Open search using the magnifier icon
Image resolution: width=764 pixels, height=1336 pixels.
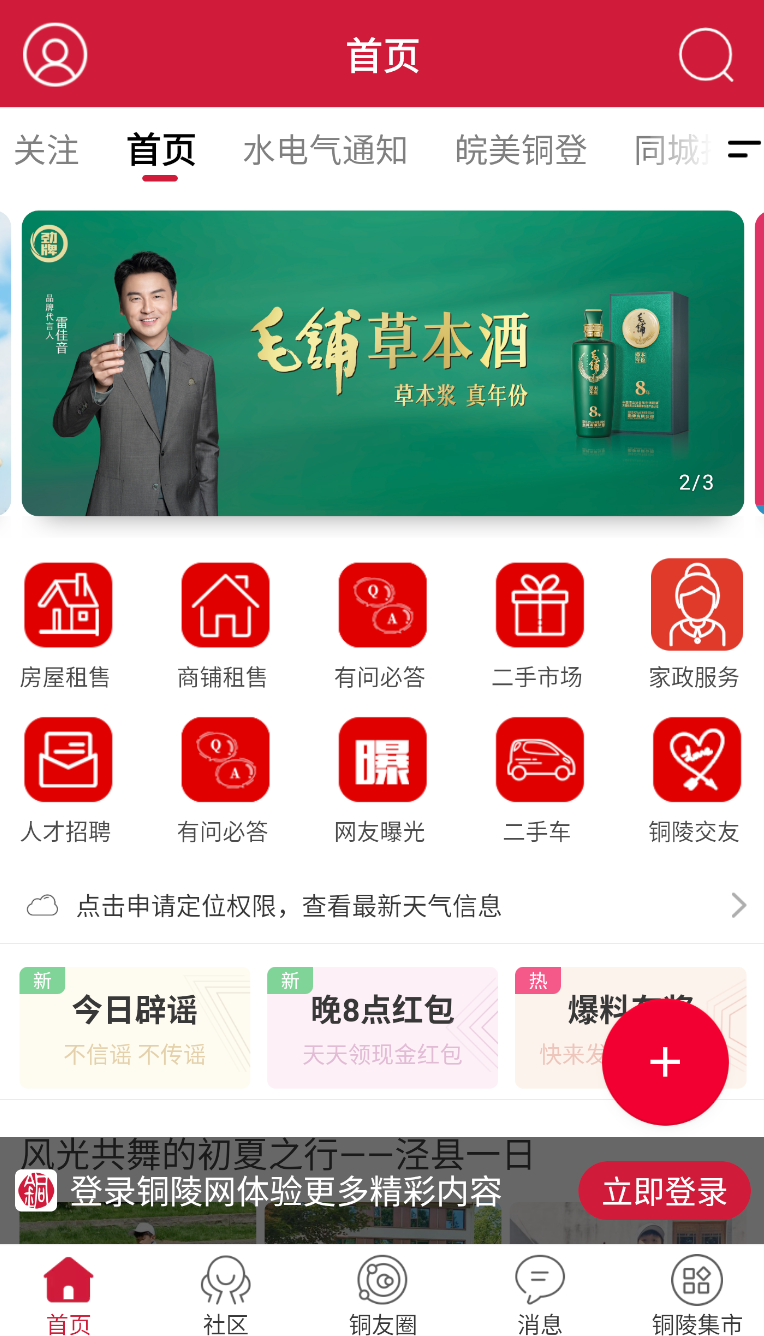click(706, 54)
